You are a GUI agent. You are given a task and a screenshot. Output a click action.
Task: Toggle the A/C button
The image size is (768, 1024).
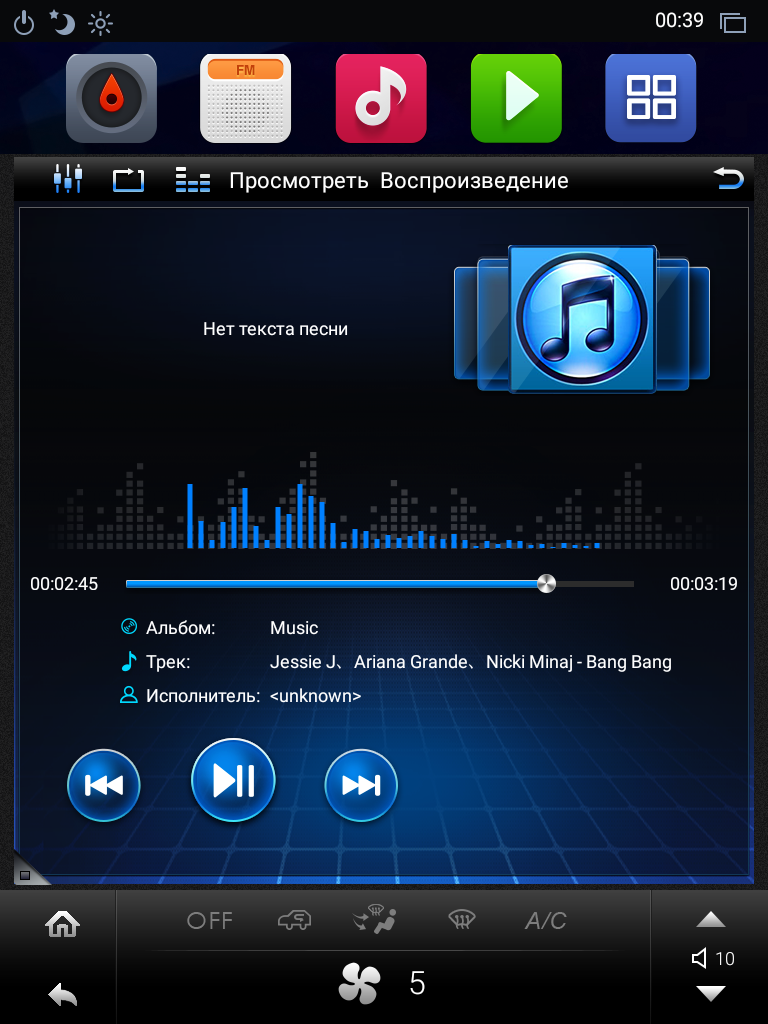(546, 921)
